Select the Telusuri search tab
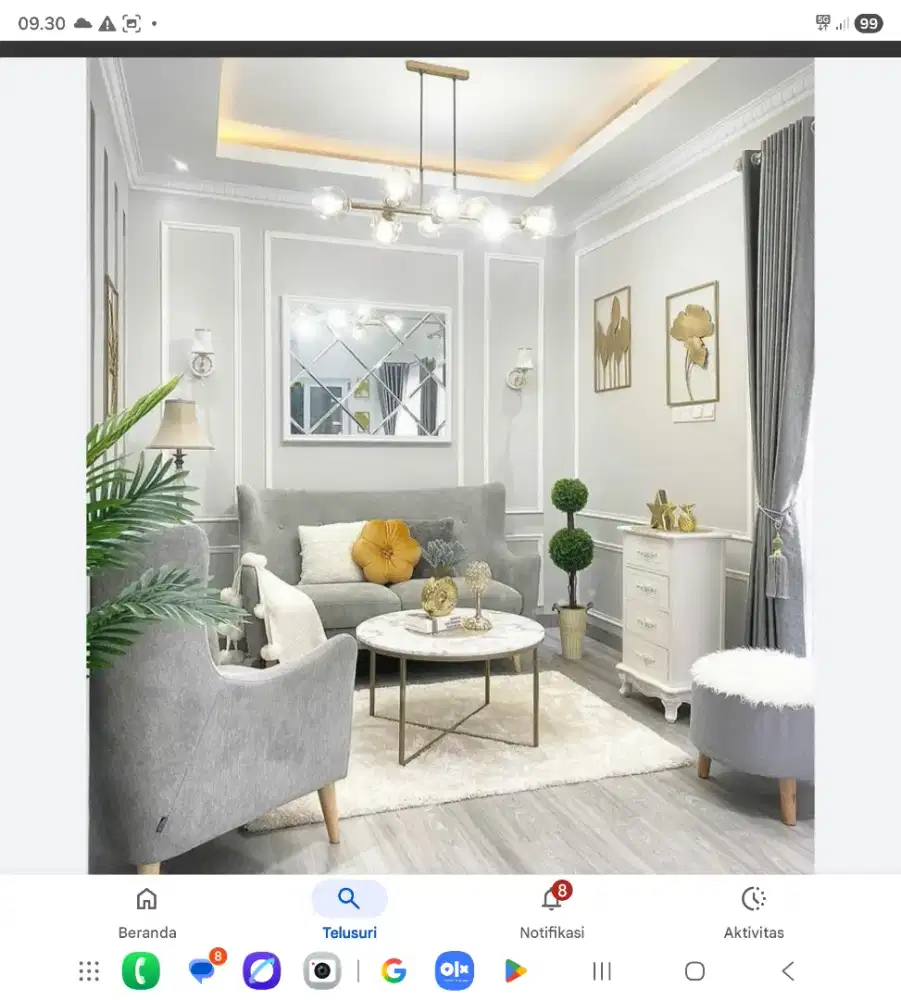Image resolution: width=901 pixels, height=1000 pixels. [349, 912]
